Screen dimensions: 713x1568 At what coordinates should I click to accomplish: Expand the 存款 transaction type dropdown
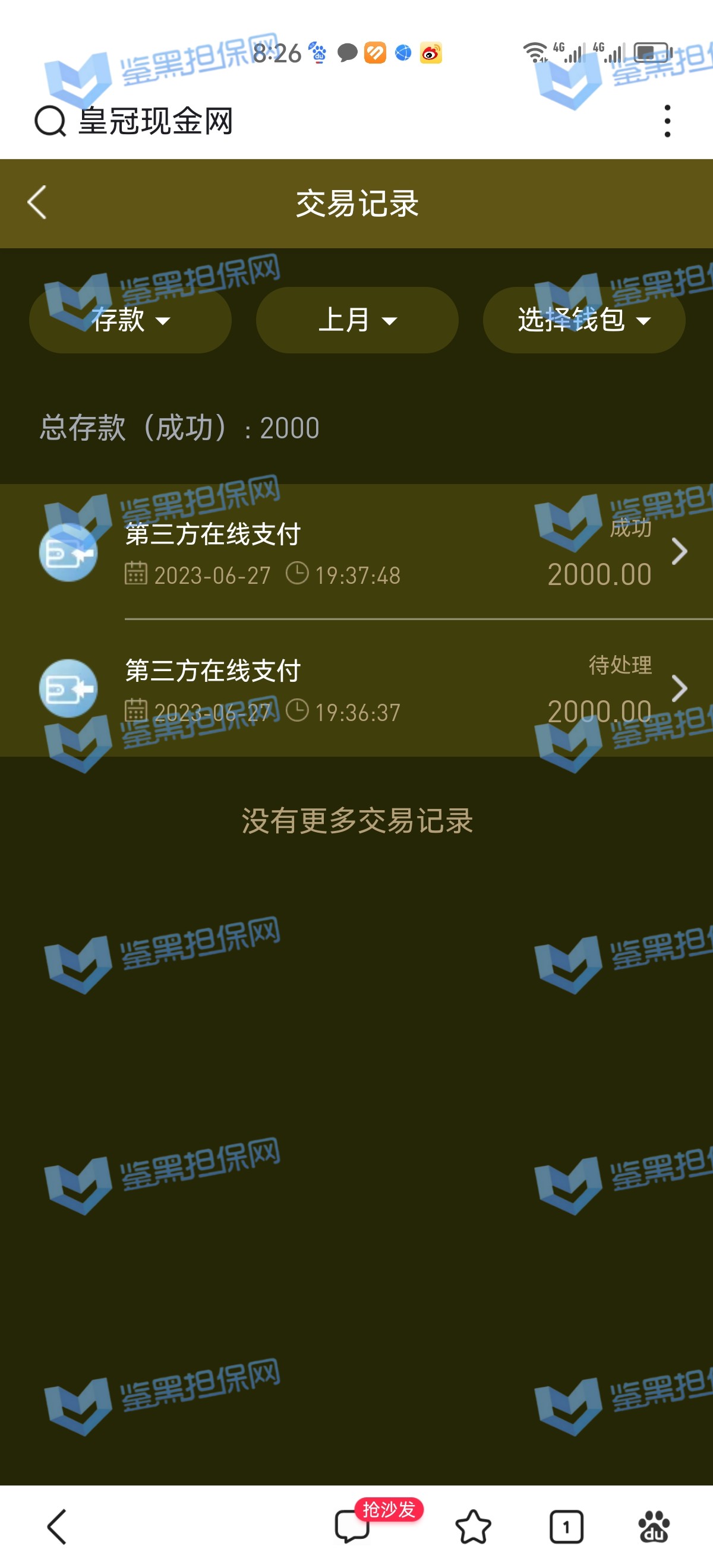pyautogui.click(x=130, y=320)
